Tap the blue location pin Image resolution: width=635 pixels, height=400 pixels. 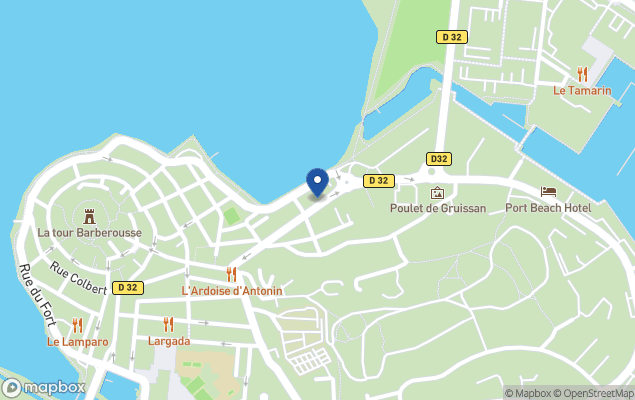pos(317,182)
